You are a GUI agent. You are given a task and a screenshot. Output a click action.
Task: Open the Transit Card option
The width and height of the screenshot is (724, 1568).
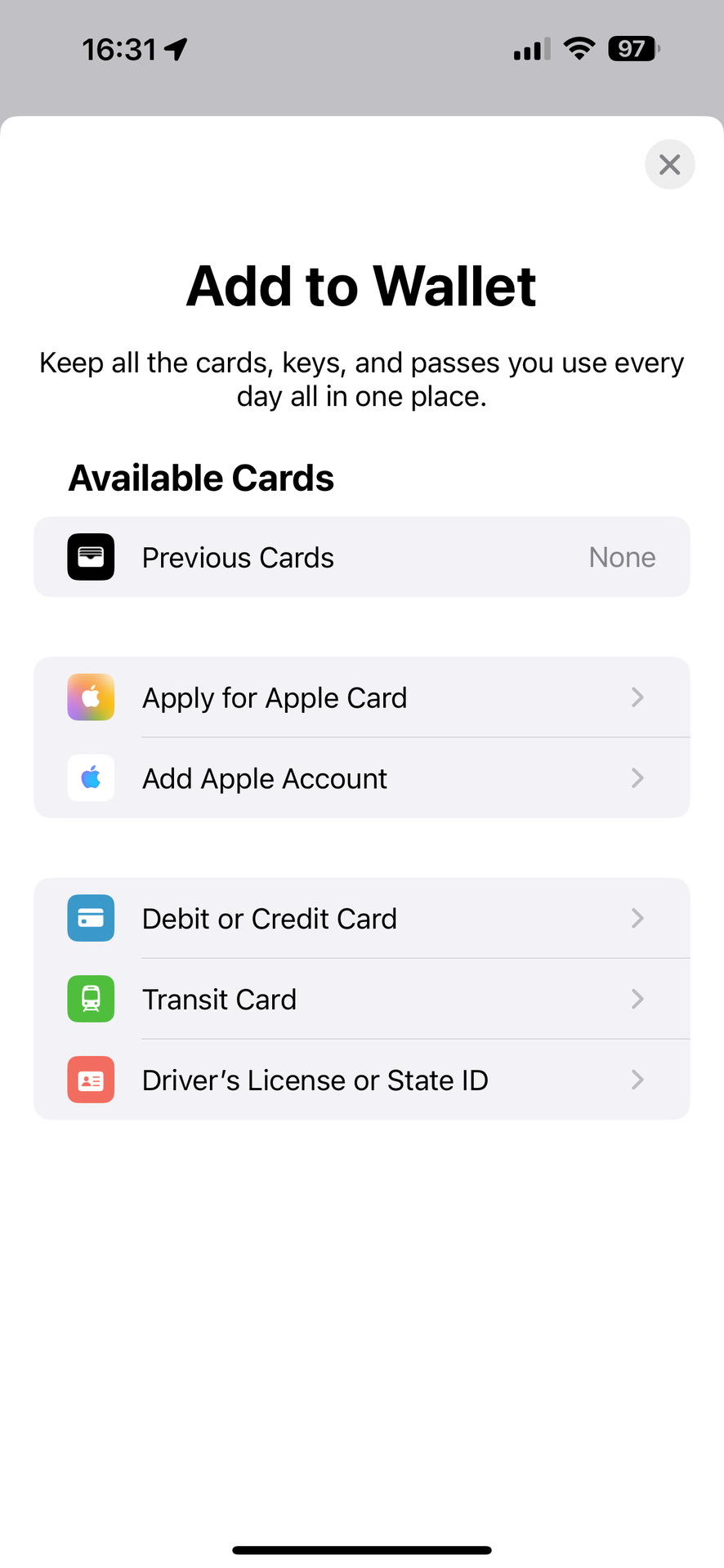361,999
